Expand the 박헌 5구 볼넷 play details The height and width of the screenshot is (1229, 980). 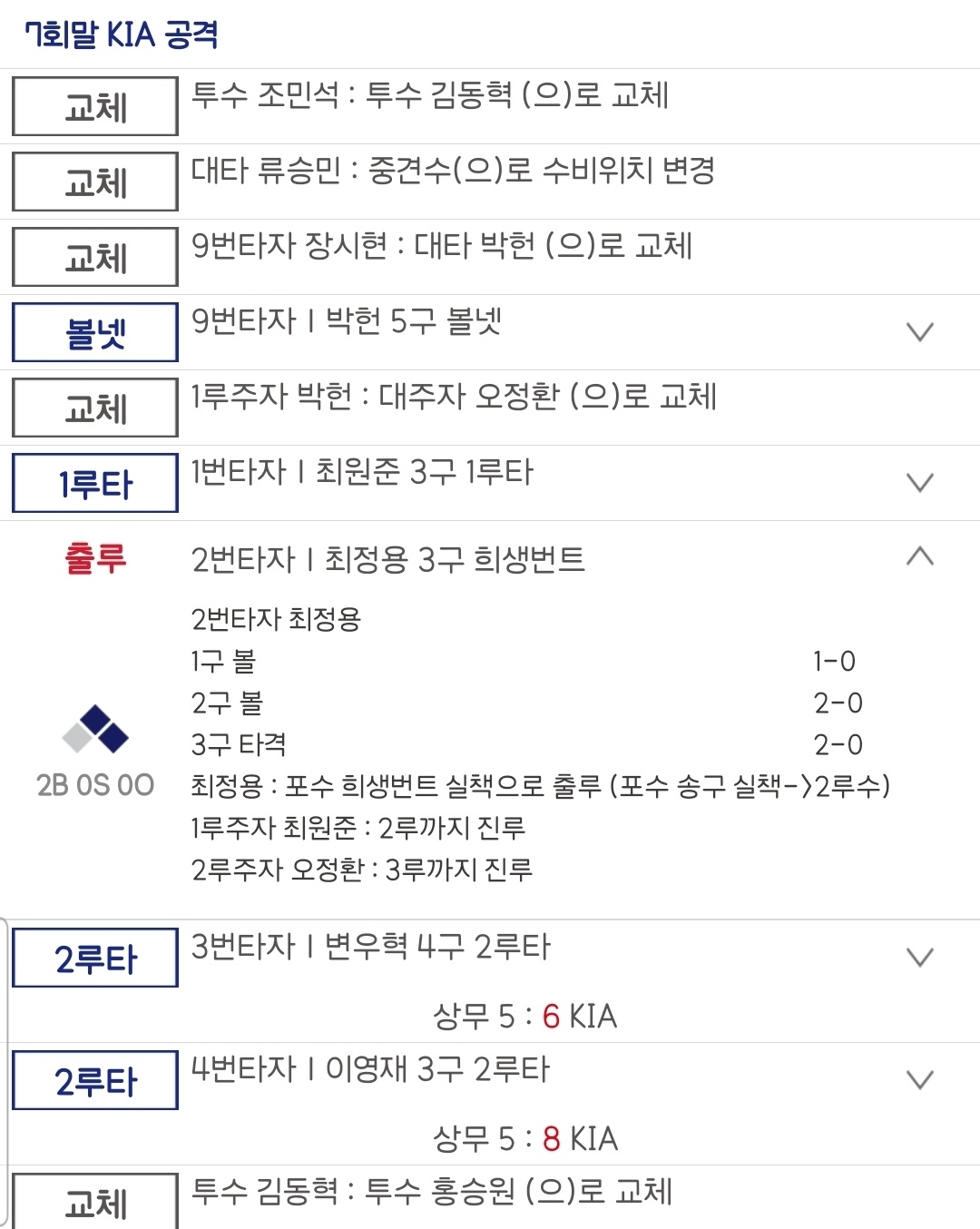tap(920, 332)
